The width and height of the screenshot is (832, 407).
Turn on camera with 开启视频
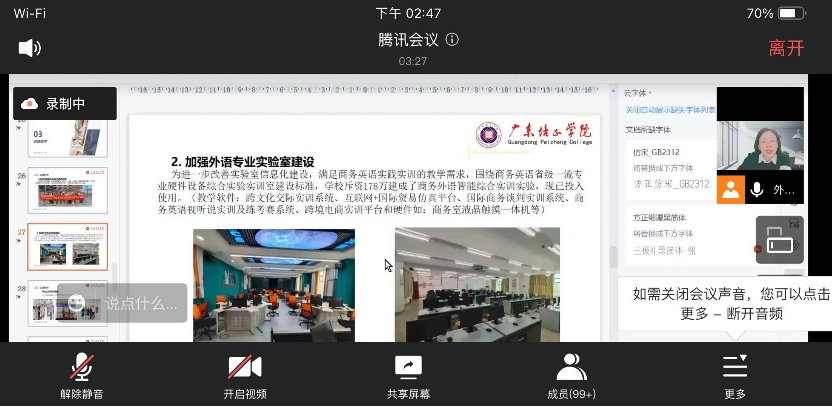(x=245, y=375)
